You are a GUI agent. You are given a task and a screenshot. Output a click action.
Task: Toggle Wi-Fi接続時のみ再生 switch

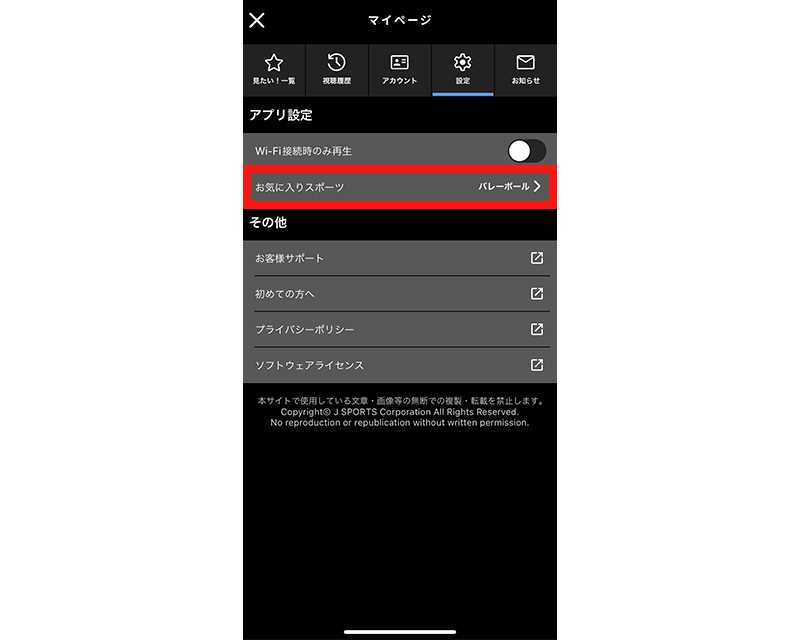[526, 151]
